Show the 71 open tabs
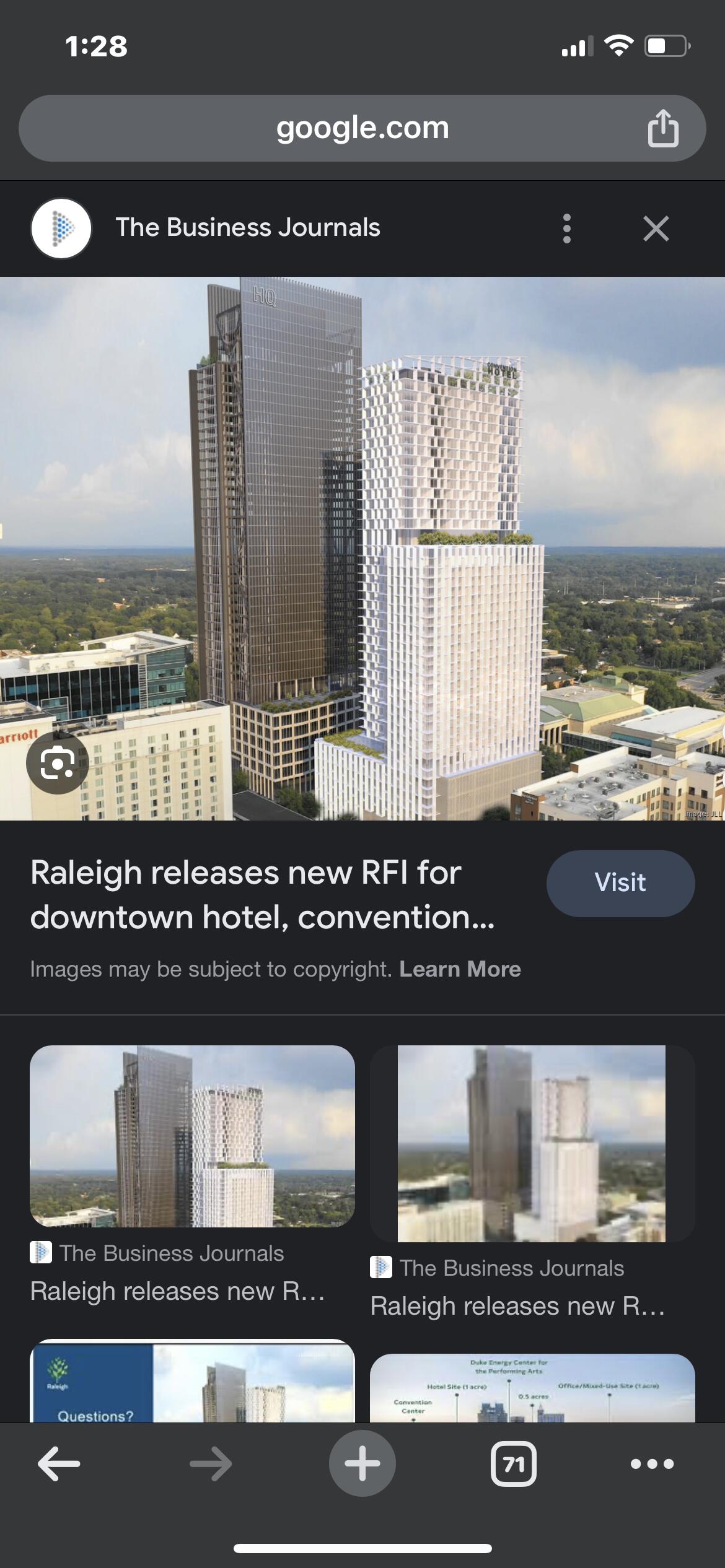 [x=513, y=1464]
